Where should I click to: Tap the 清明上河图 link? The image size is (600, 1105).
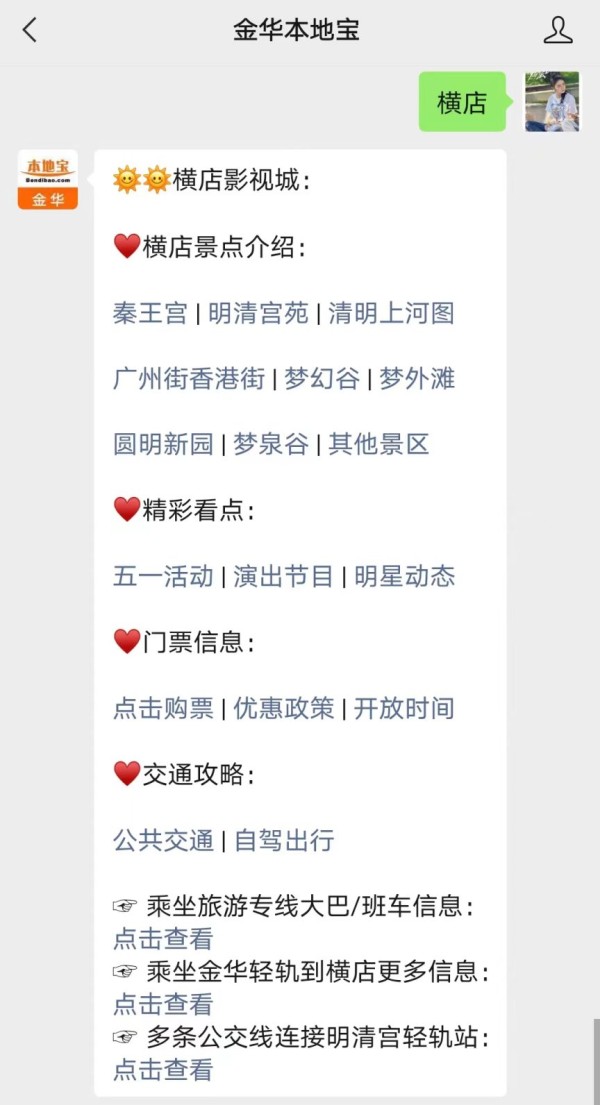pos(391,313)
